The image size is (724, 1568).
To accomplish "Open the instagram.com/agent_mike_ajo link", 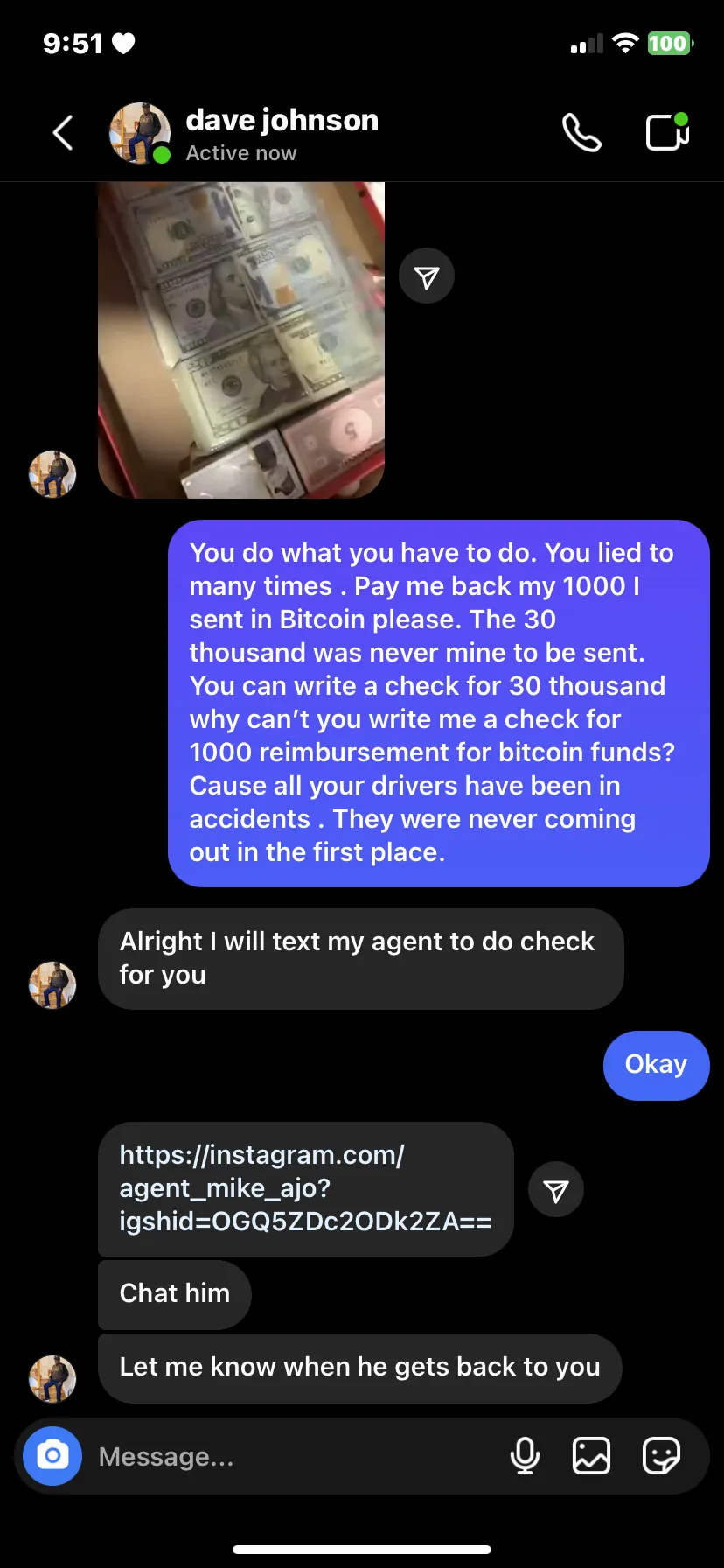I will coord(305,1188).
